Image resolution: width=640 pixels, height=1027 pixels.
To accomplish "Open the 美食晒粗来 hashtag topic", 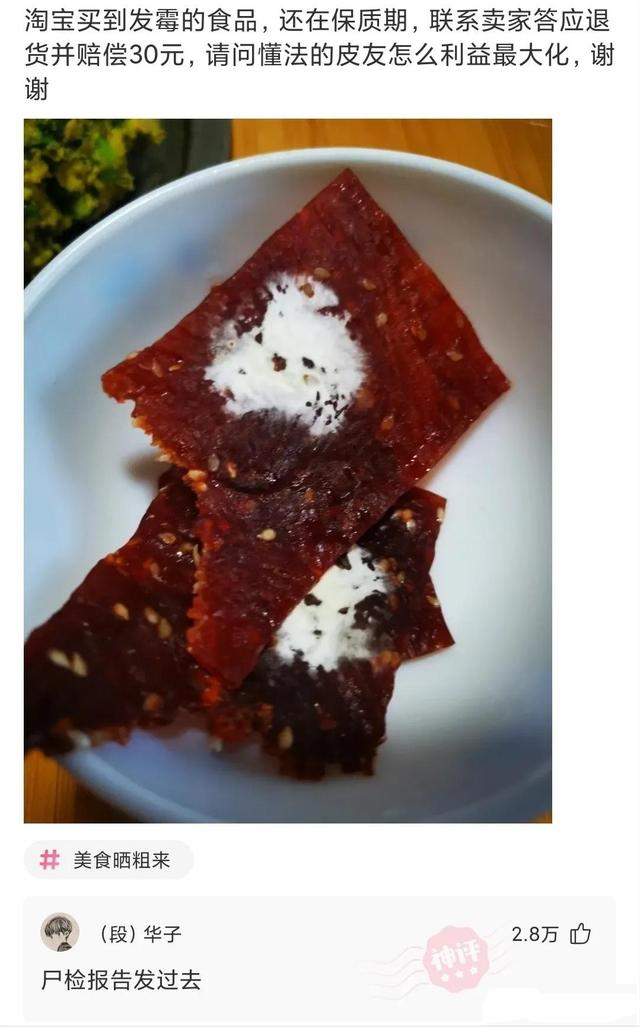I will (x=108, y=860).
